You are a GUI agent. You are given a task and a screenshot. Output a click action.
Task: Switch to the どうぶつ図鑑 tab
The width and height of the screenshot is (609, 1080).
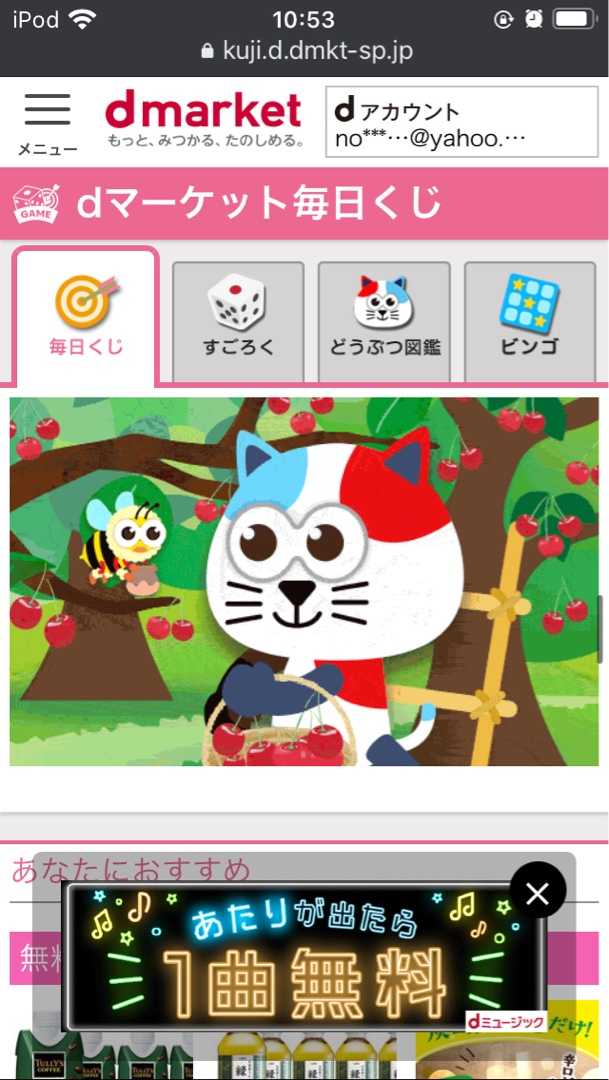[384, 320]
